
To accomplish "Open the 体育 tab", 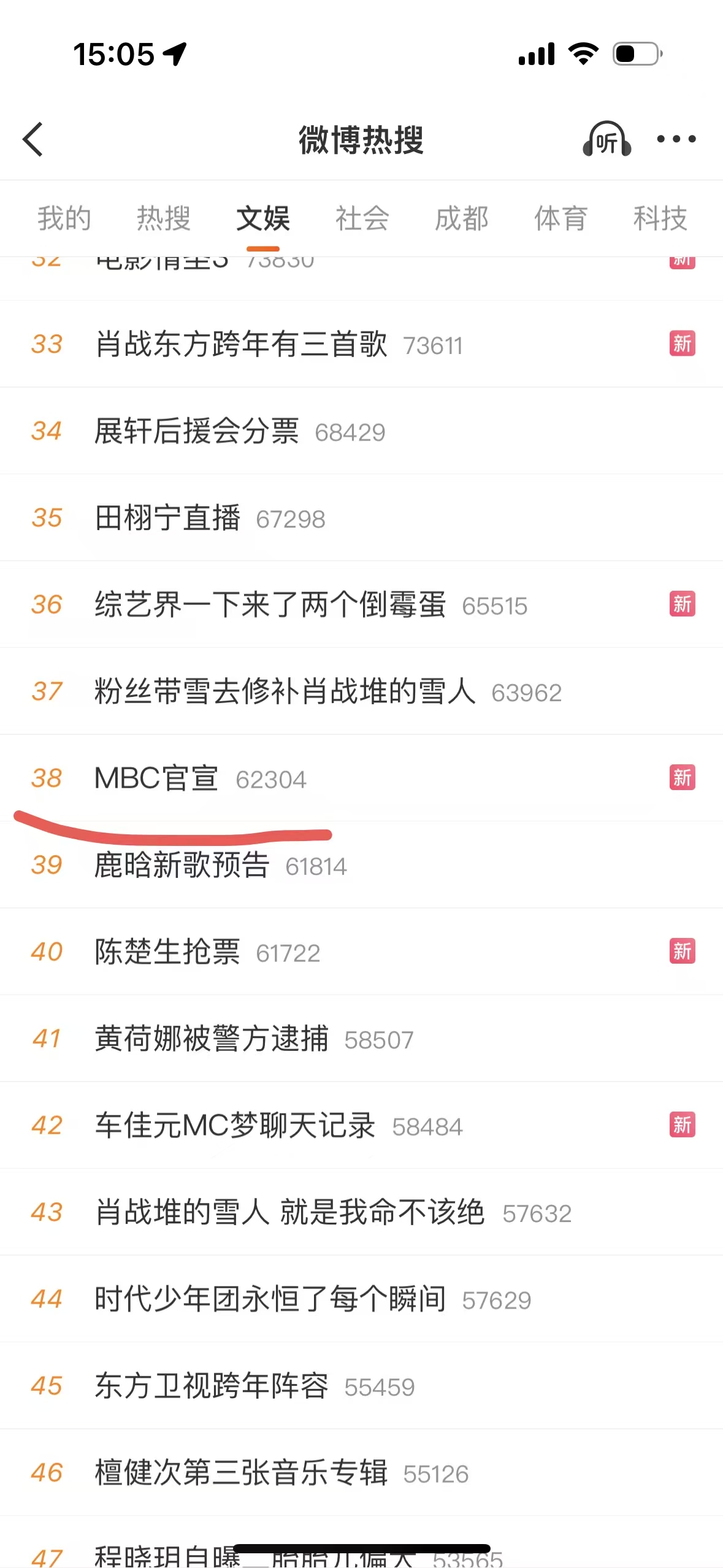I will [561, 219].
